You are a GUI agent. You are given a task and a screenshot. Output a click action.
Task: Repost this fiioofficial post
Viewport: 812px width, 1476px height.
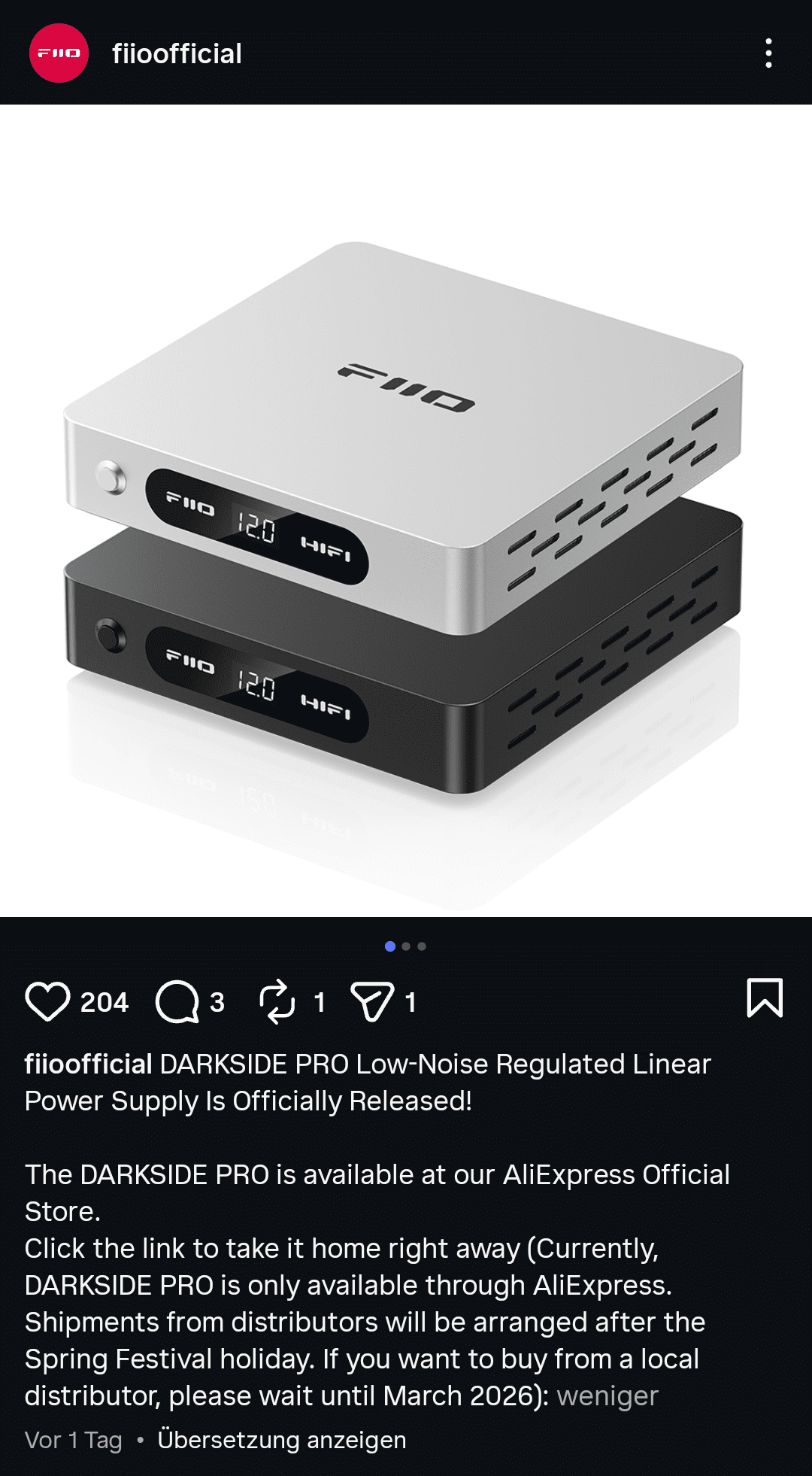pos(277,1001)
